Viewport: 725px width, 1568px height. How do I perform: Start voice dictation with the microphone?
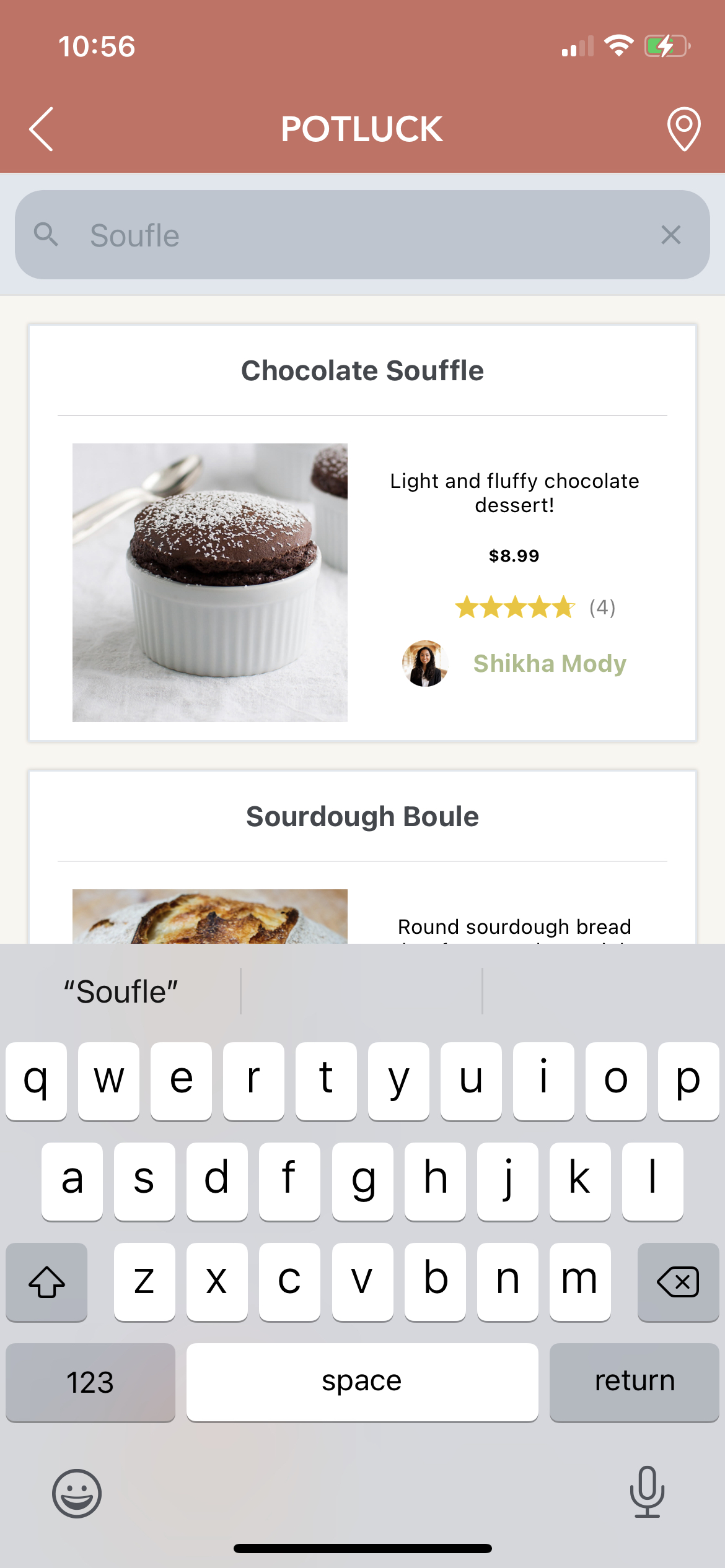point(647,1492)
